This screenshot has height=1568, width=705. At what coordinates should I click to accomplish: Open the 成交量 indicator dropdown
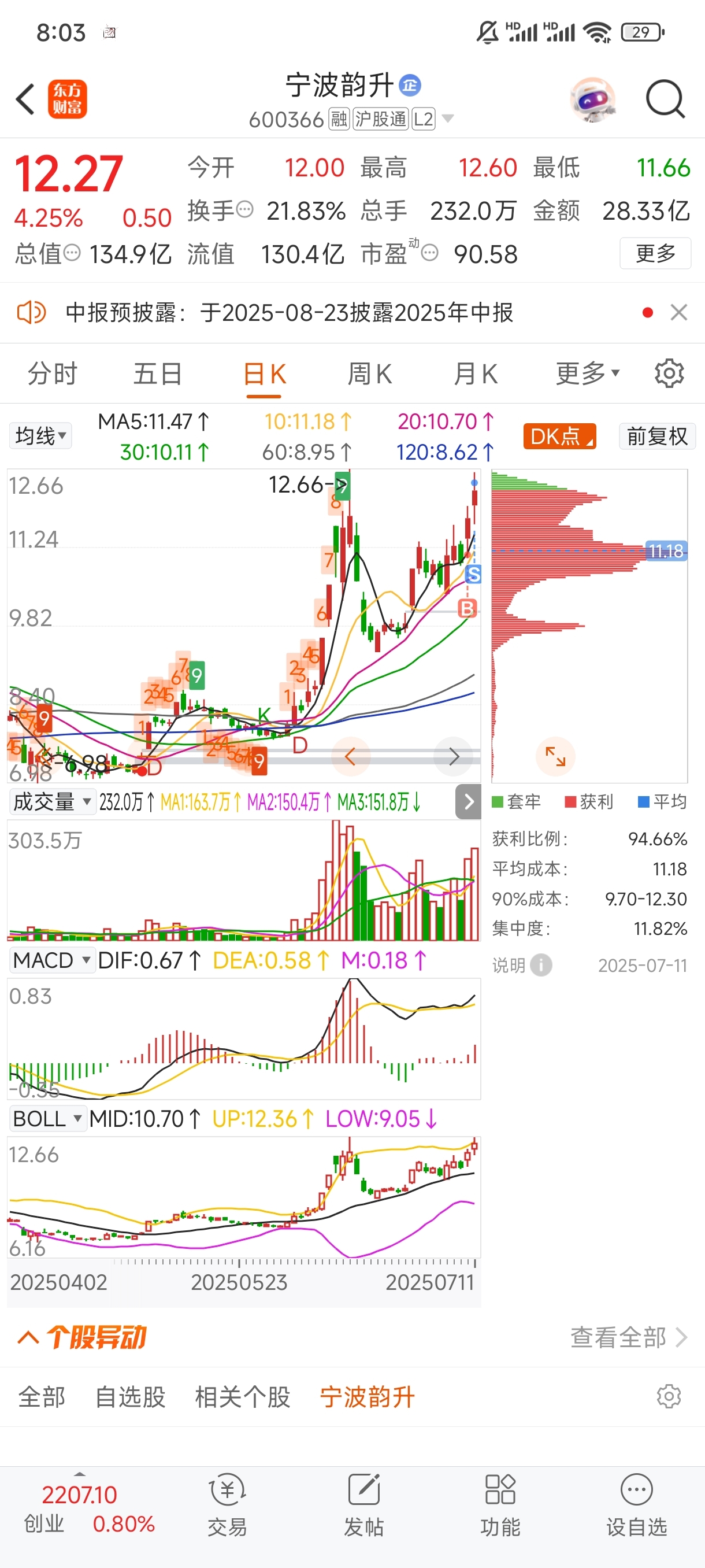(51, 802)
